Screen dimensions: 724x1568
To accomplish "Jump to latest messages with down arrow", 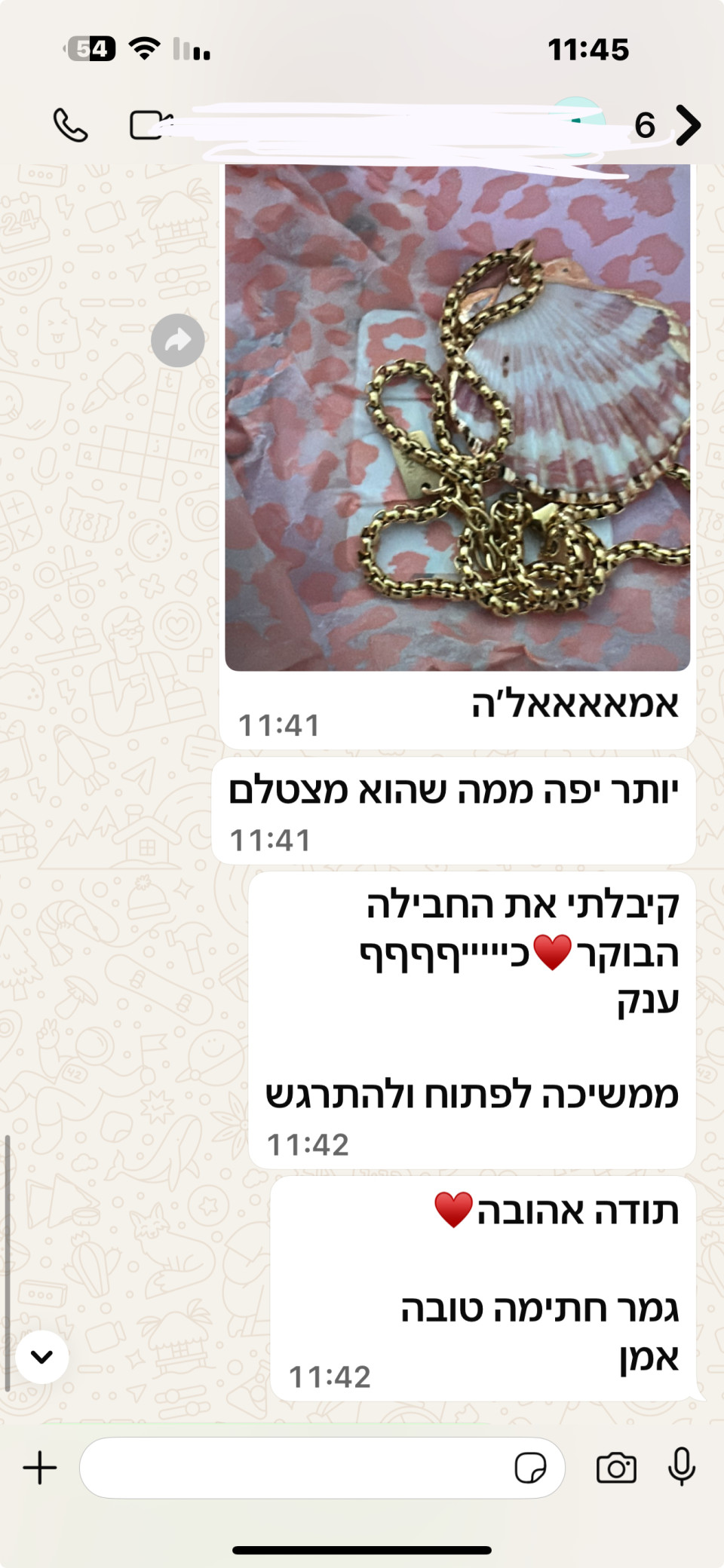I will pos(42,1357).
